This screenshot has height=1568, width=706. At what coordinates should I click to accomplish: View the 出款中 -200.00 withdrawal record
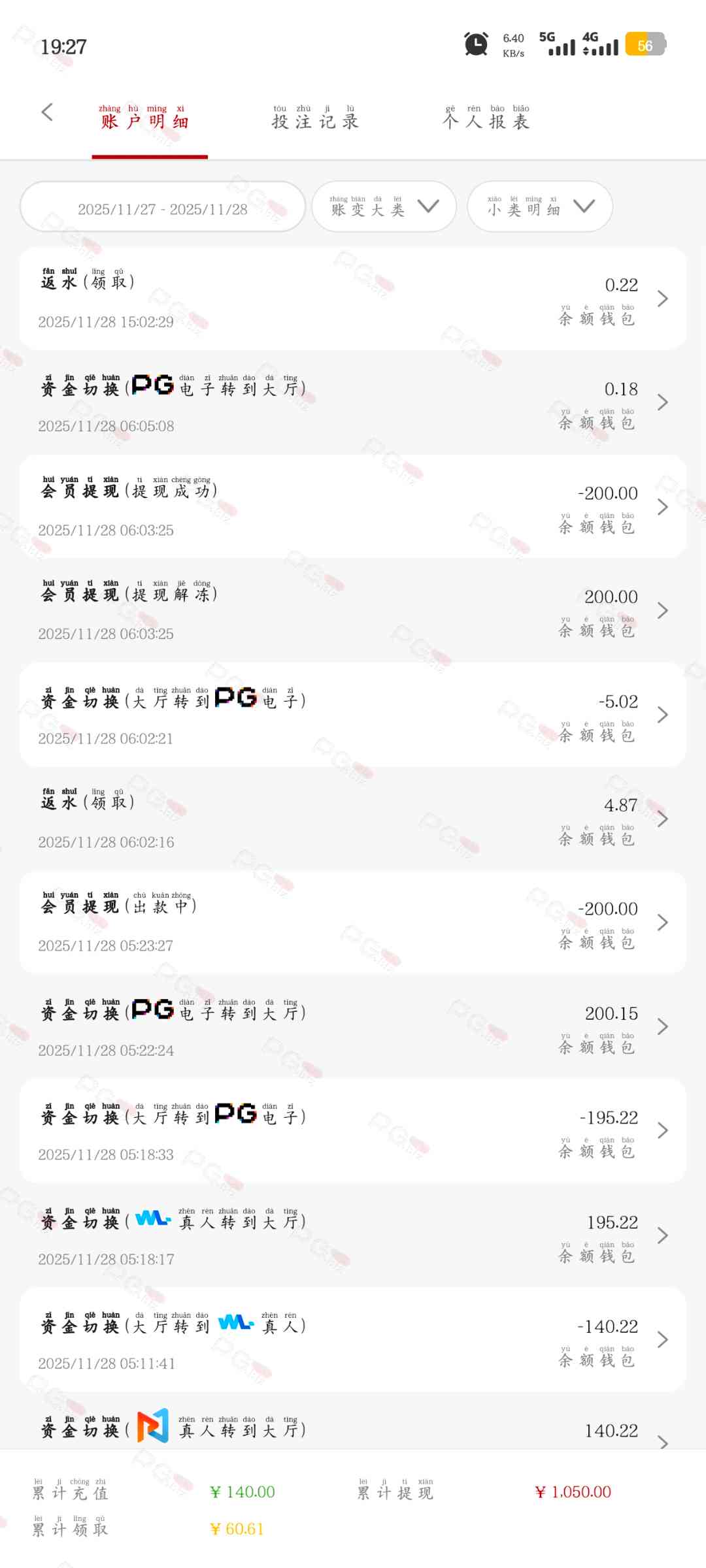point(353,923)
